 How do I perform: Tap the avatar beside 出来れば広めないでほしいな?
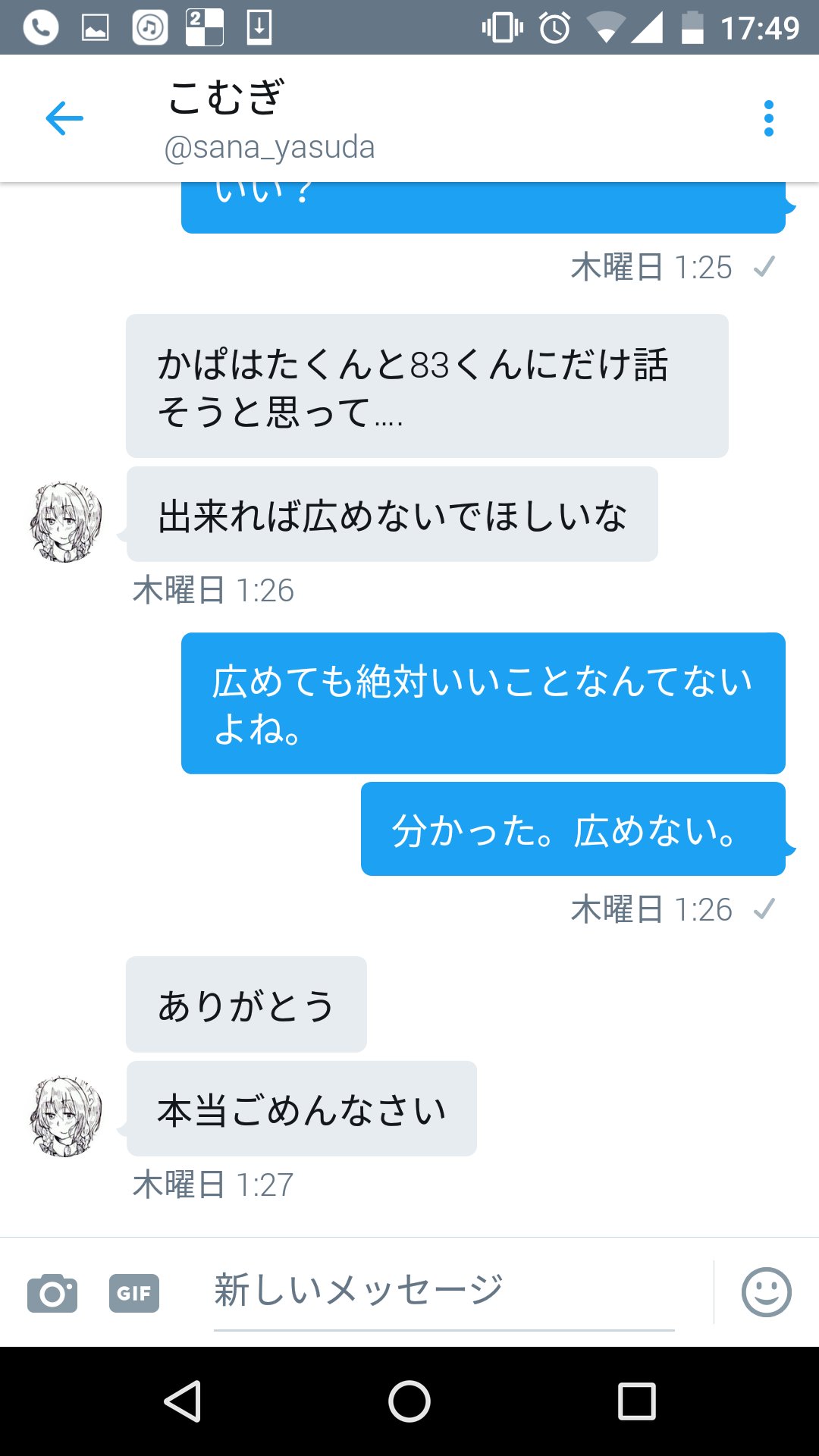[66, 522]
